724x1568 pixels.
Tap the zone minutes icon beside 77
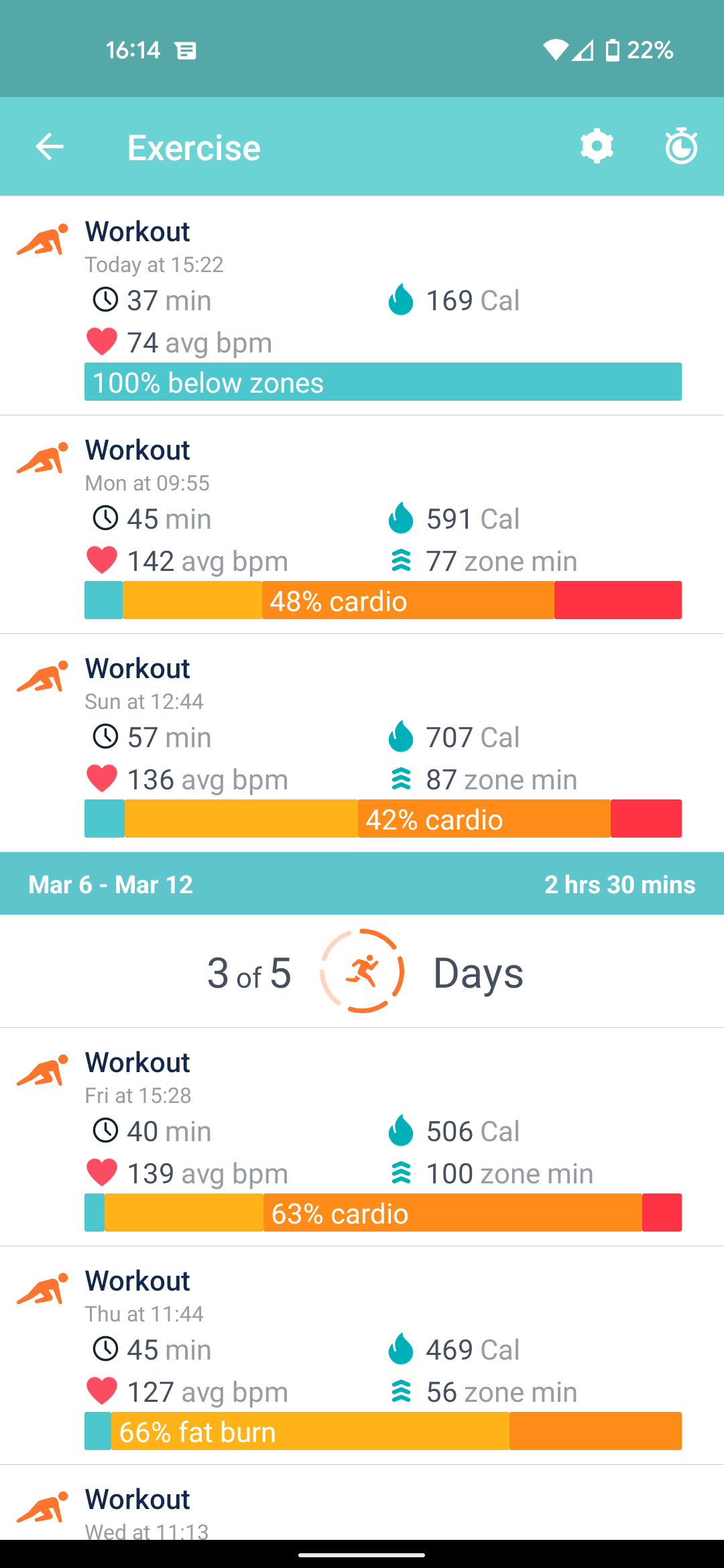coord(402,560)
